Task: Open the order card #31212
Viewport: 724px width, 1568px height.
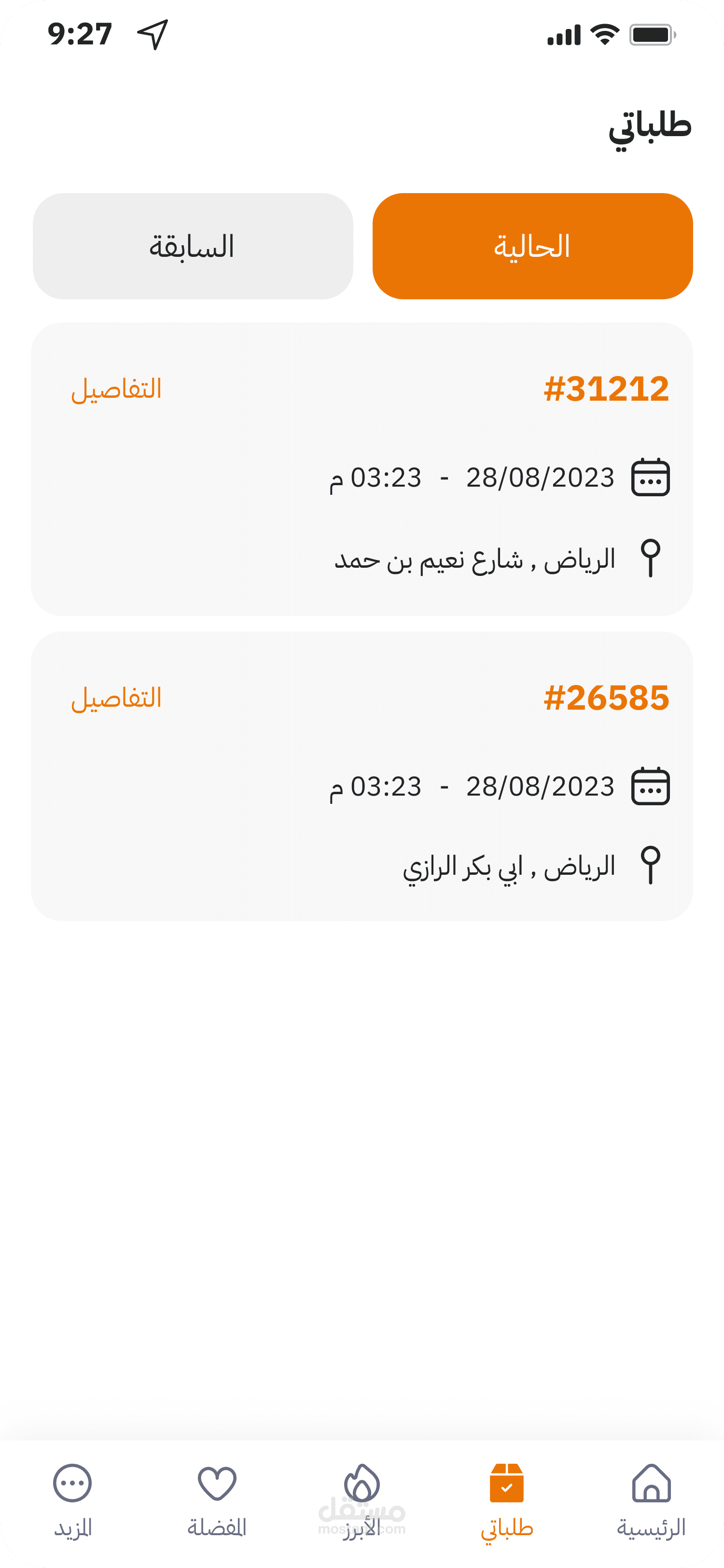Action: click(362, 469)
